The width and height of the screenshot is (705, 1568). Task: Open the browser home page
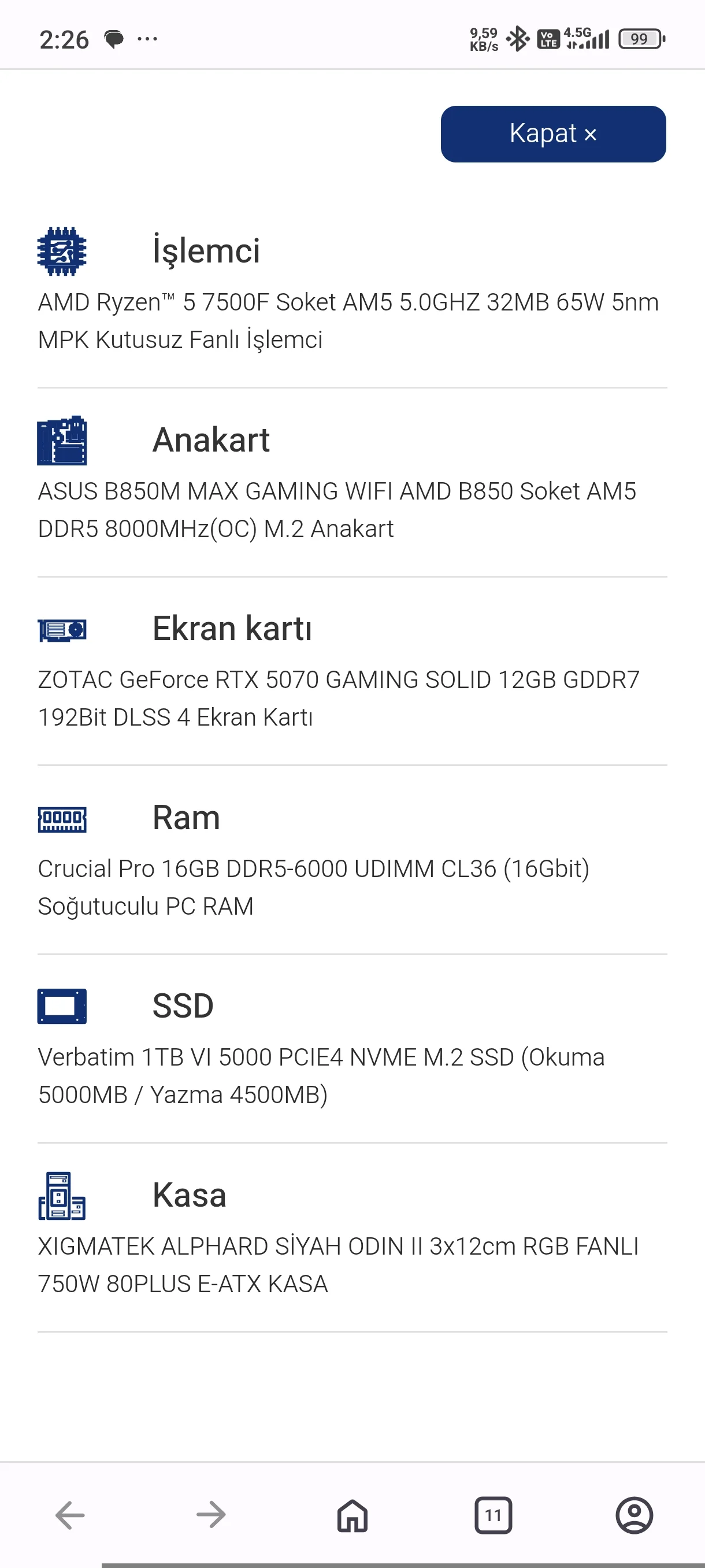click(x=352, y=1514)
